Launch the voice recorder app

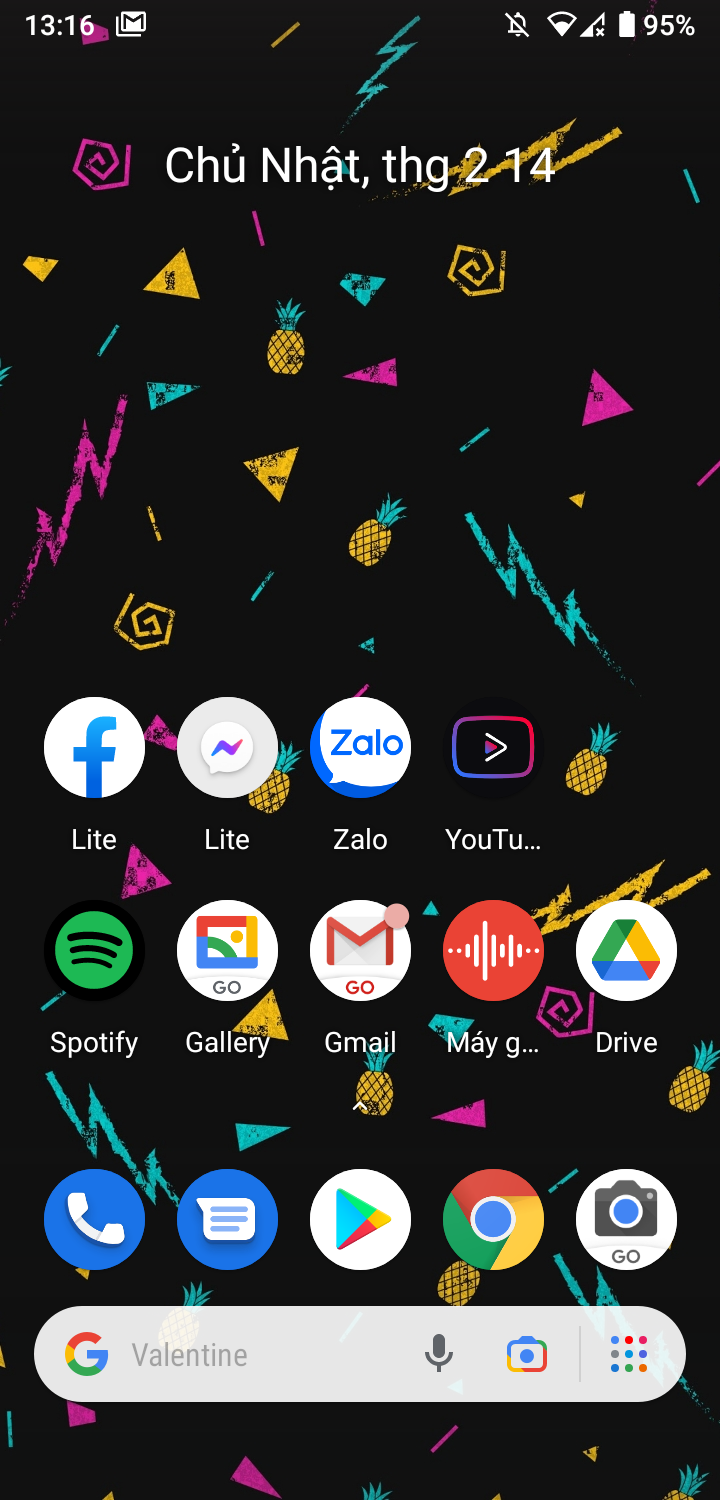click(493, 951)
